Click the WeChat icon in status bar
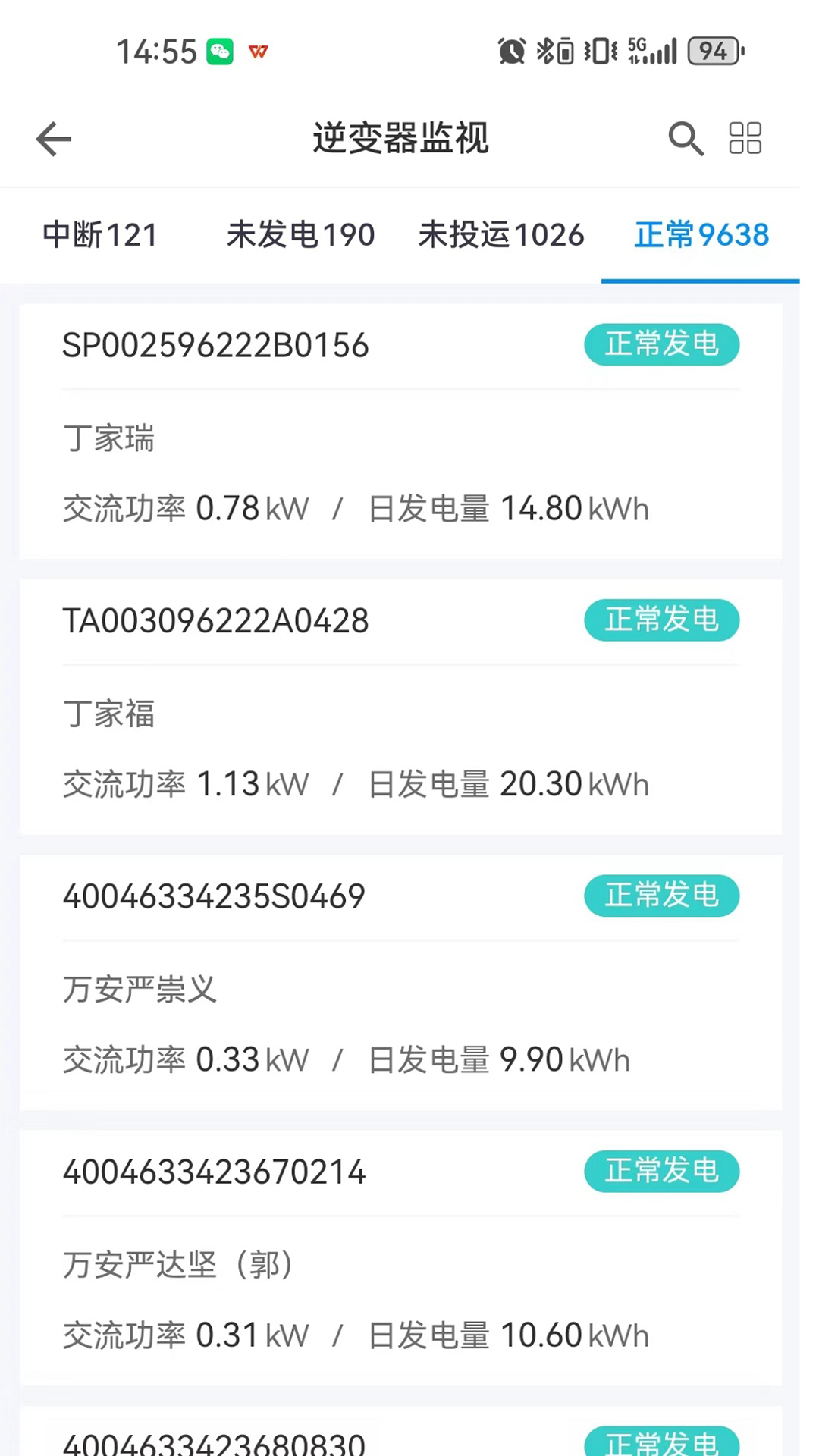The width and height of the screenshot is (819, 1456). click(220, 52)
